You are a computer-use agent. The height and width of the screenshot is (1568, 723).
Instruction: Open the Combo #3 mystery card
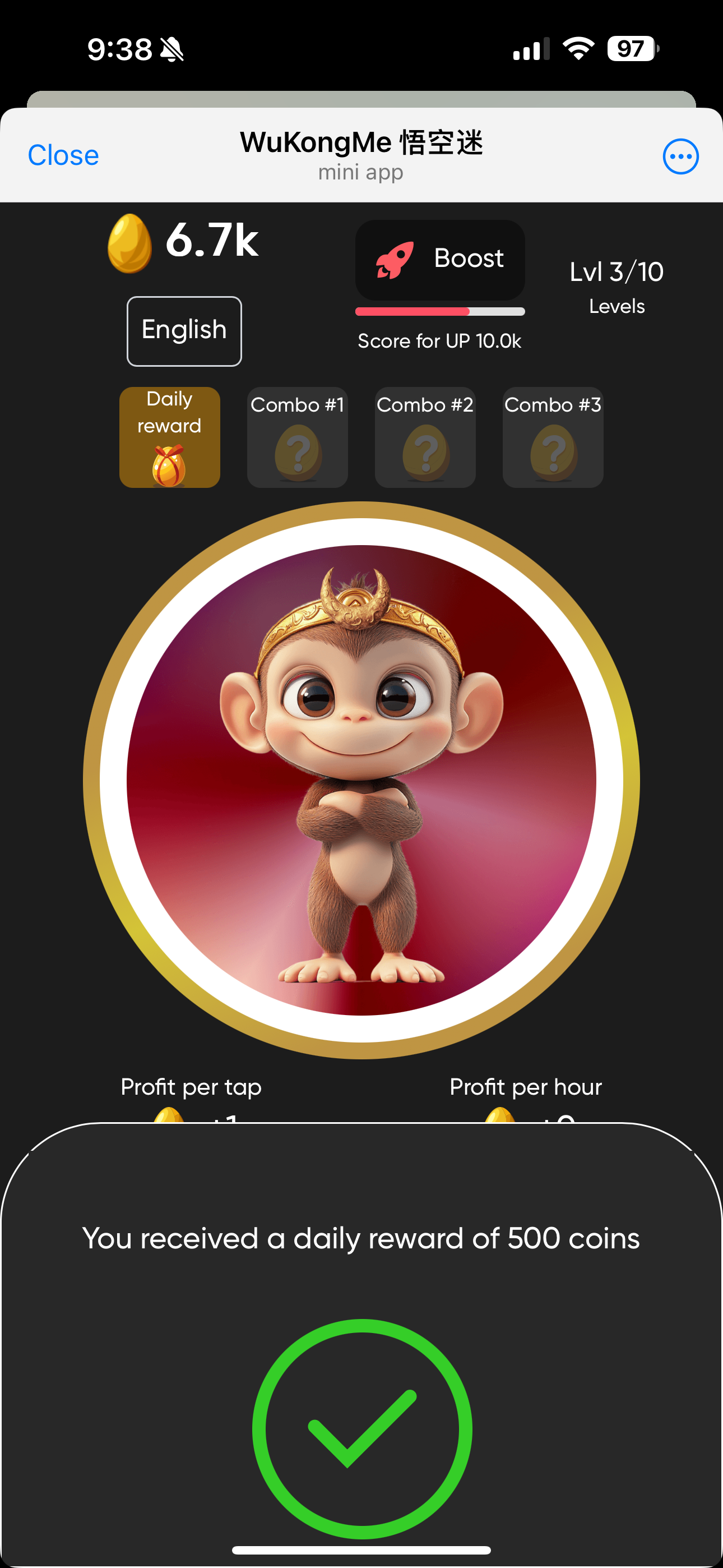tap(553, 437)
